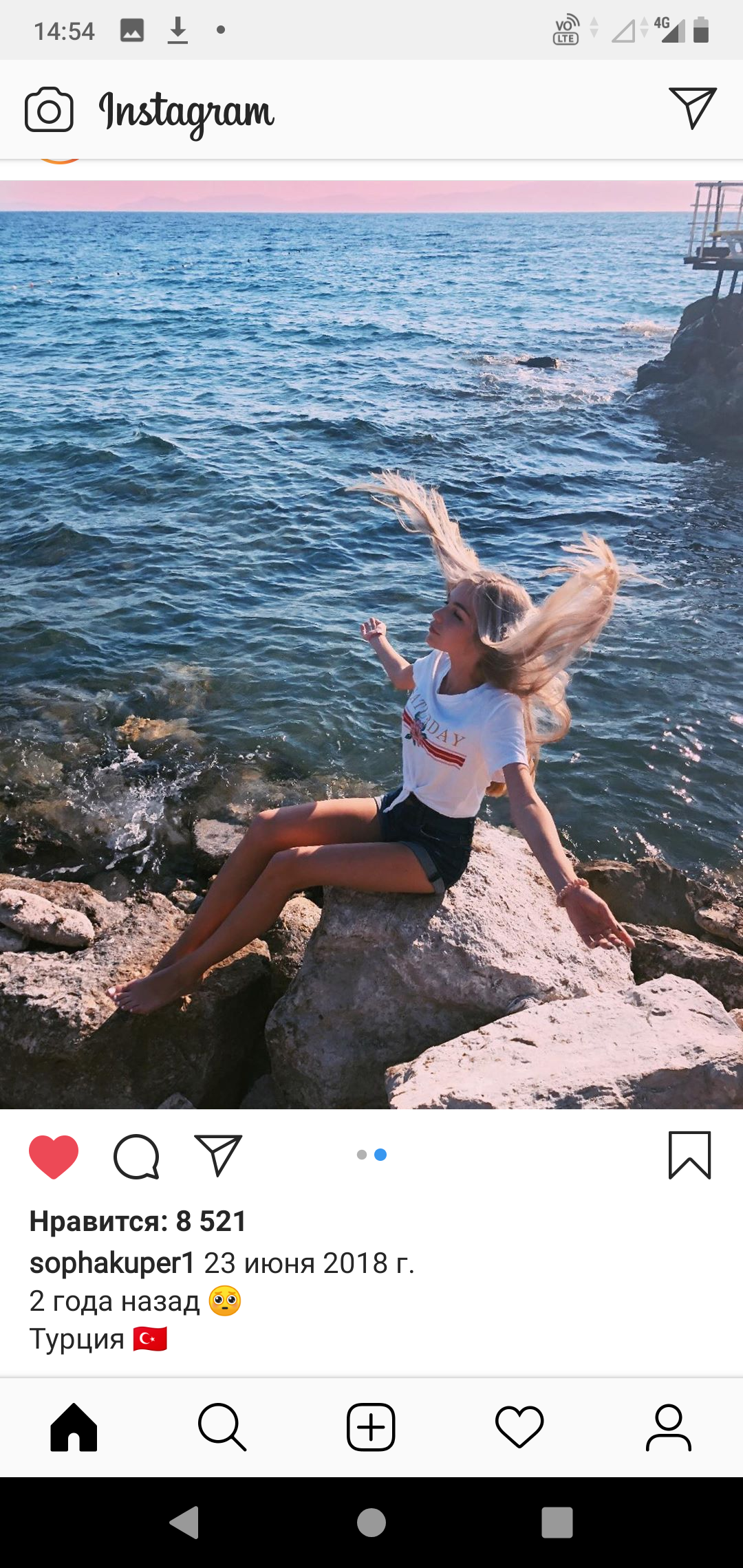The height and width of the screenshot is (1568, 743).
Task: Open the Activity heart tab
Action: pyautogui.click(x=519, y=1428)
